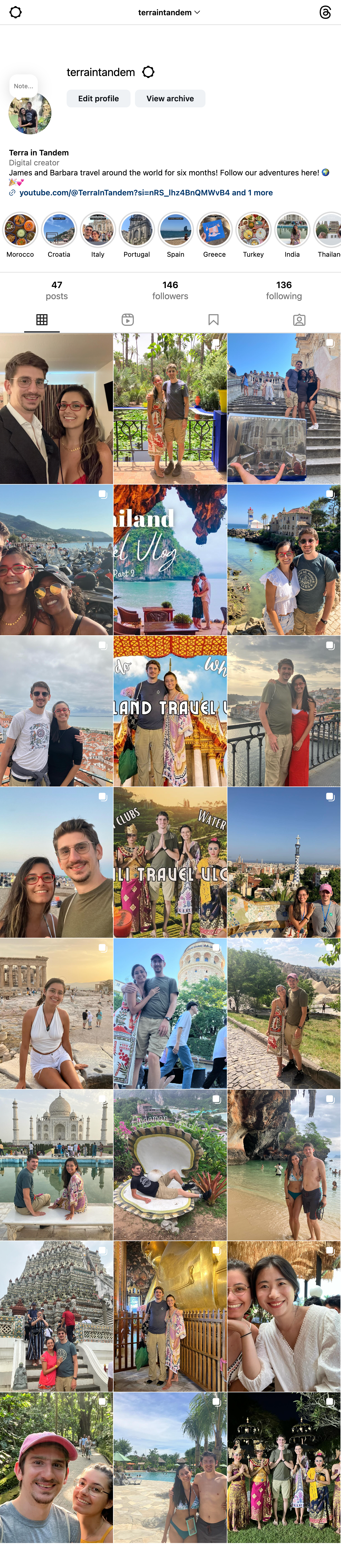
Task: Open the settings gear at top left
Action: 16,12
